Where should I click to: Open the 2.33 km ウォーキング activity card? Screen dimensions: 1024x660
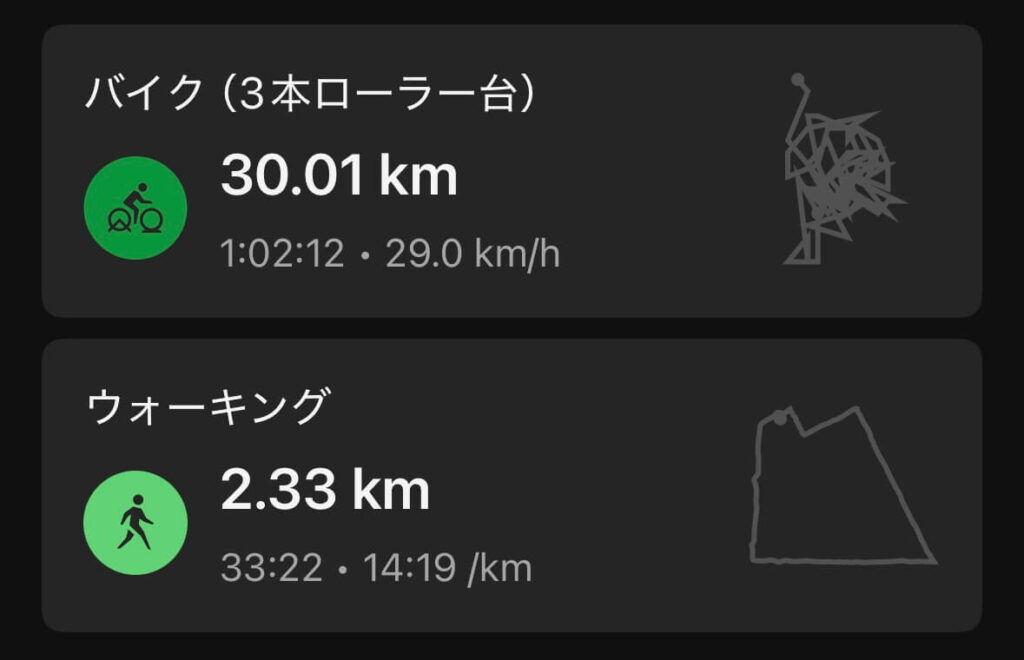(x=511, y=486)
